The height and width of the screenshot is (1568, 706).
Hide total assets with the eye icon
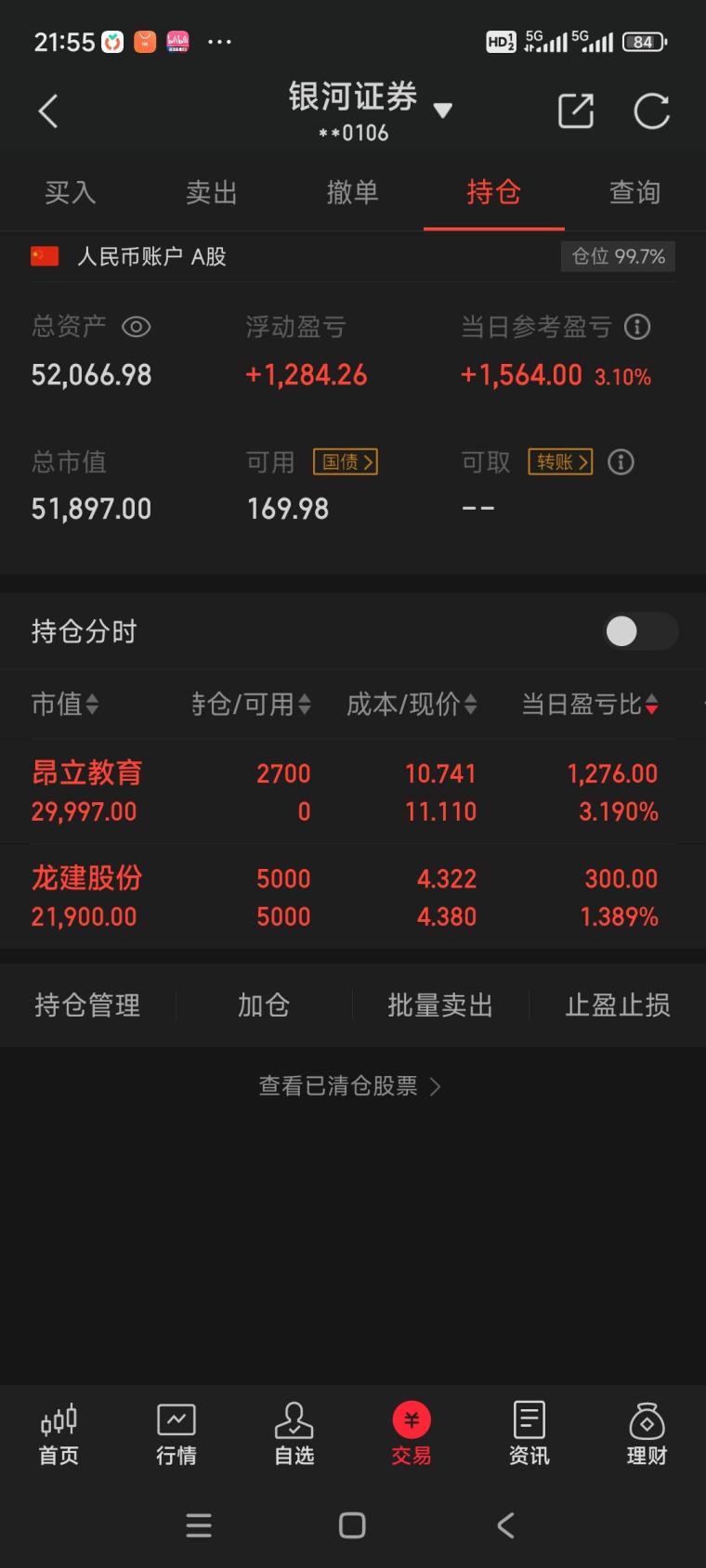click(x=137, y=327)
